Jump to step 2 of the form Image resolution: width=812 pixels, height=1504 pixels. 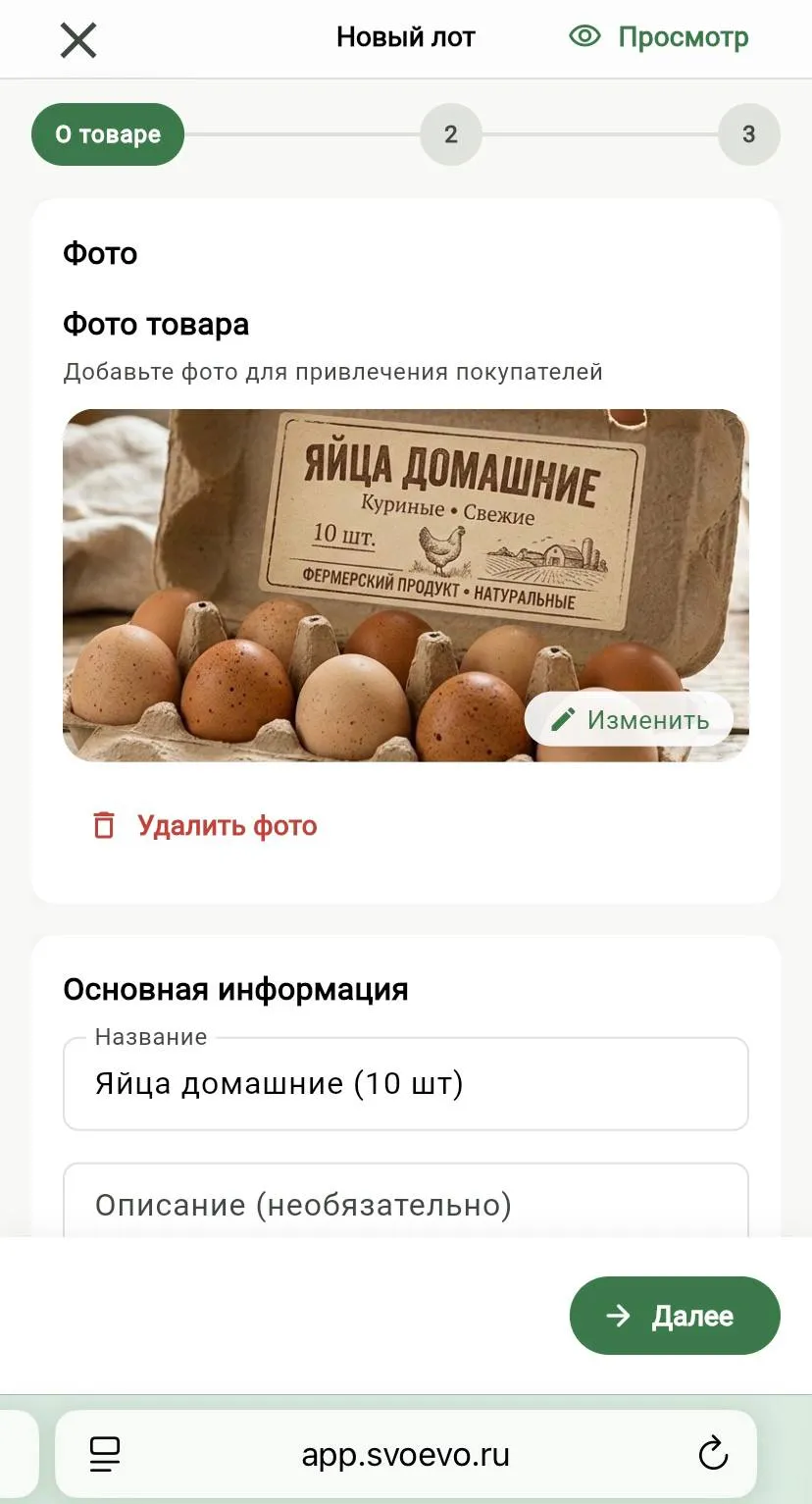click(x=450, y=134)
